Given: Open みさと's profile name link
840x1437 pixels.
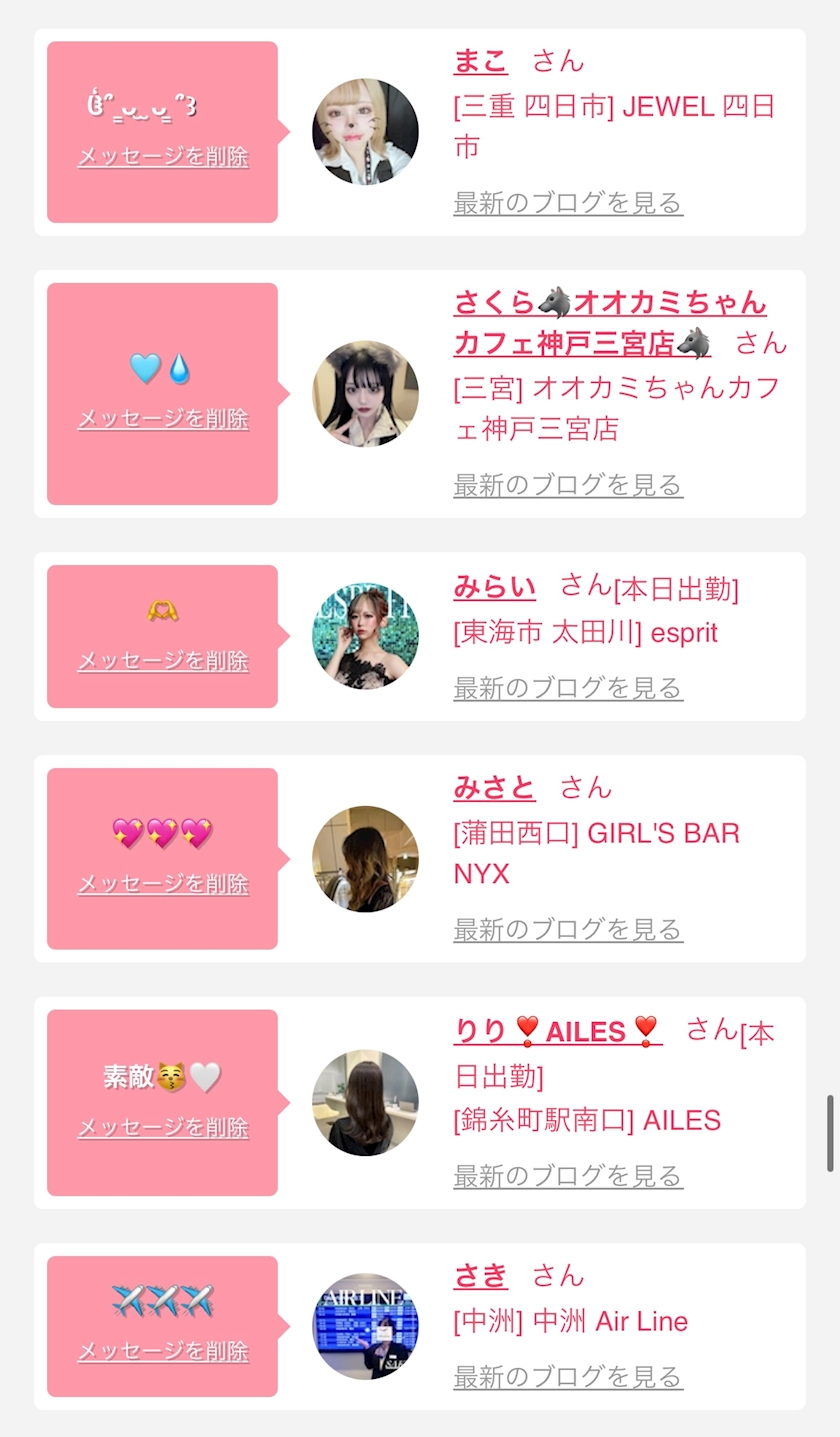Looking at the screenshot, I should tap(494, 788).
